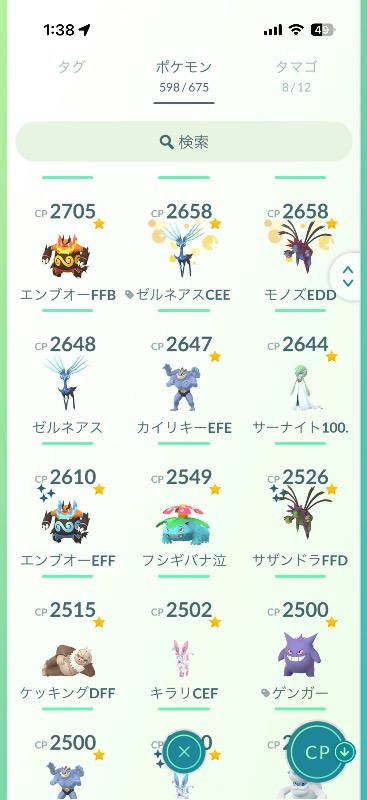Open カイリキーEFE with CP 2647
367x800 pixels.
tap(184, 385)
